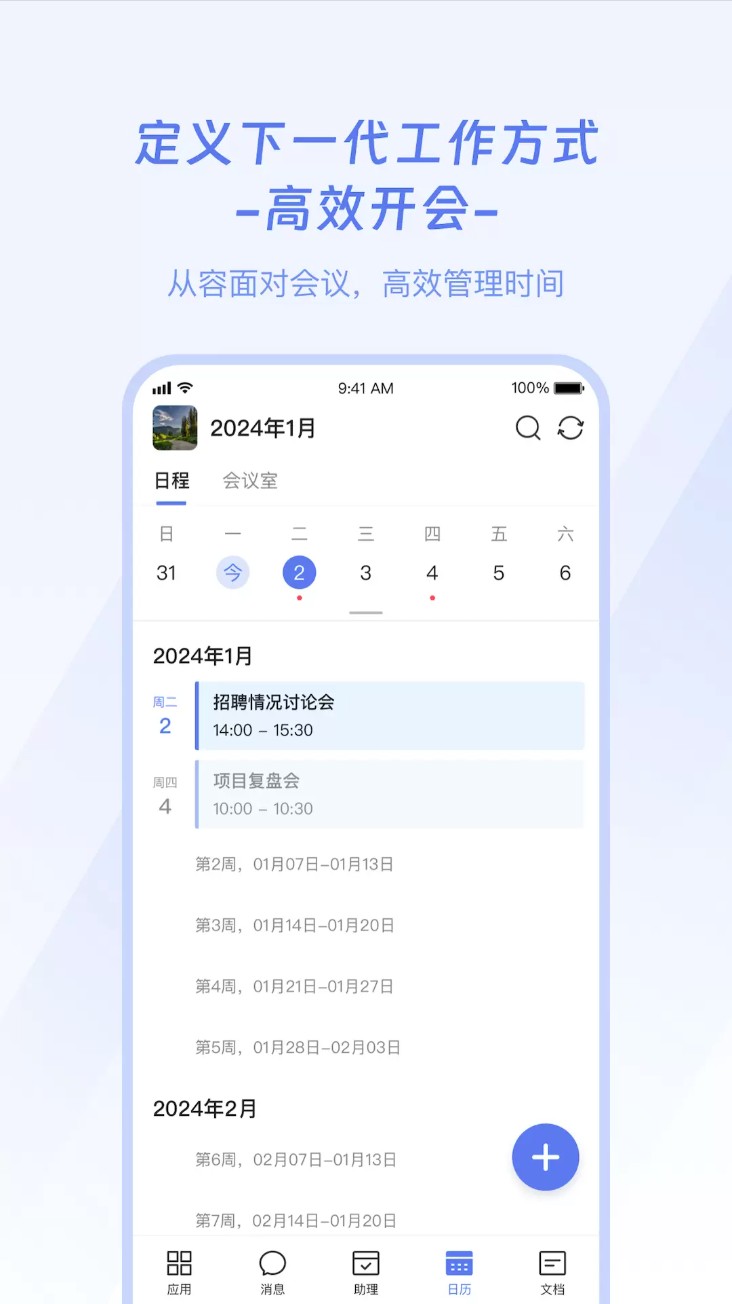Switch to the 会议室 tab

pos(249,481)
